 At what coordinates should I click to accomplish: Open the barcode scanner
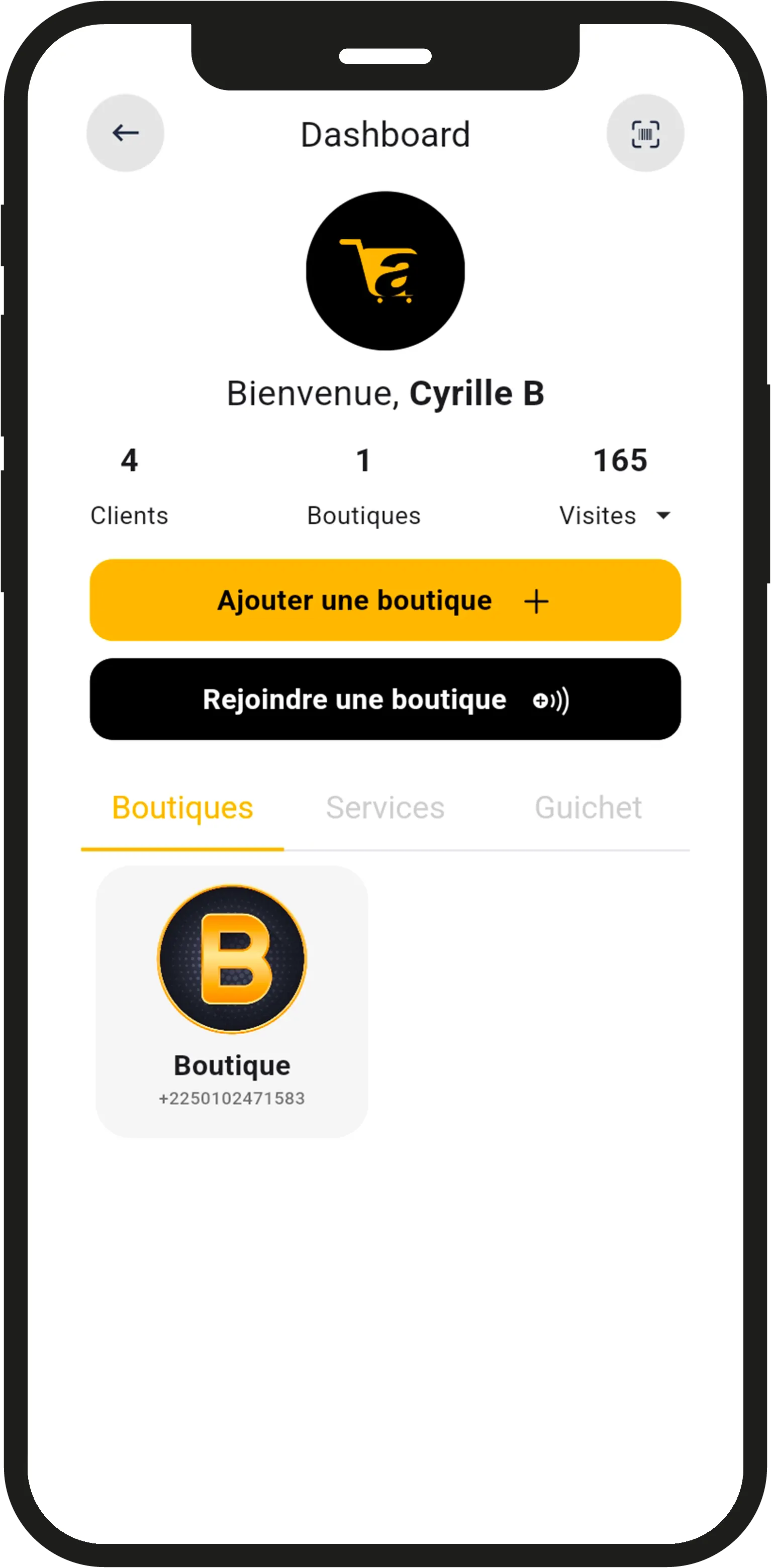point(645,133)
